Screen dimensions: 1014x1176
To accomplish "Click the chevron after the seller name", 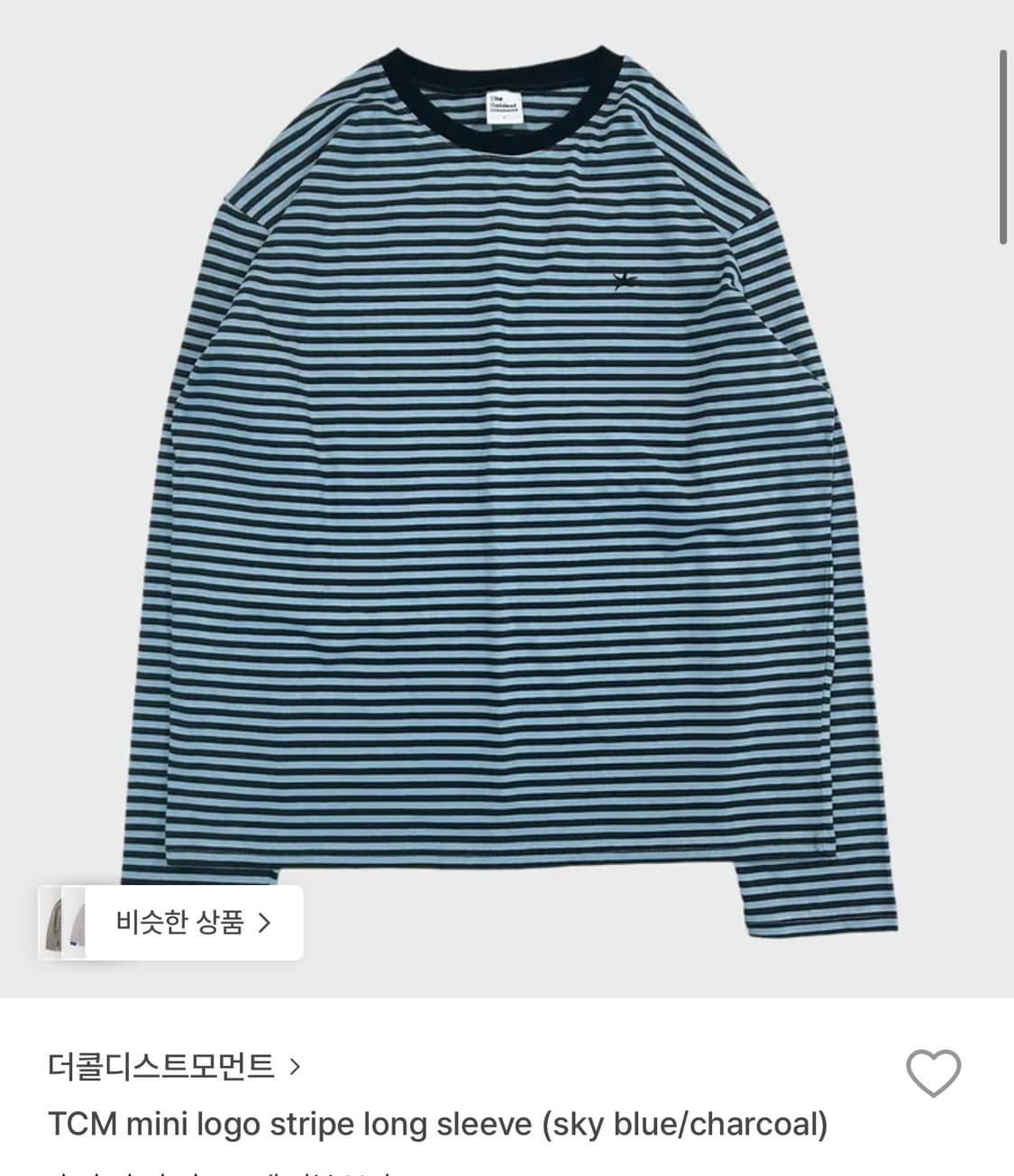I will coord(293,1066).
